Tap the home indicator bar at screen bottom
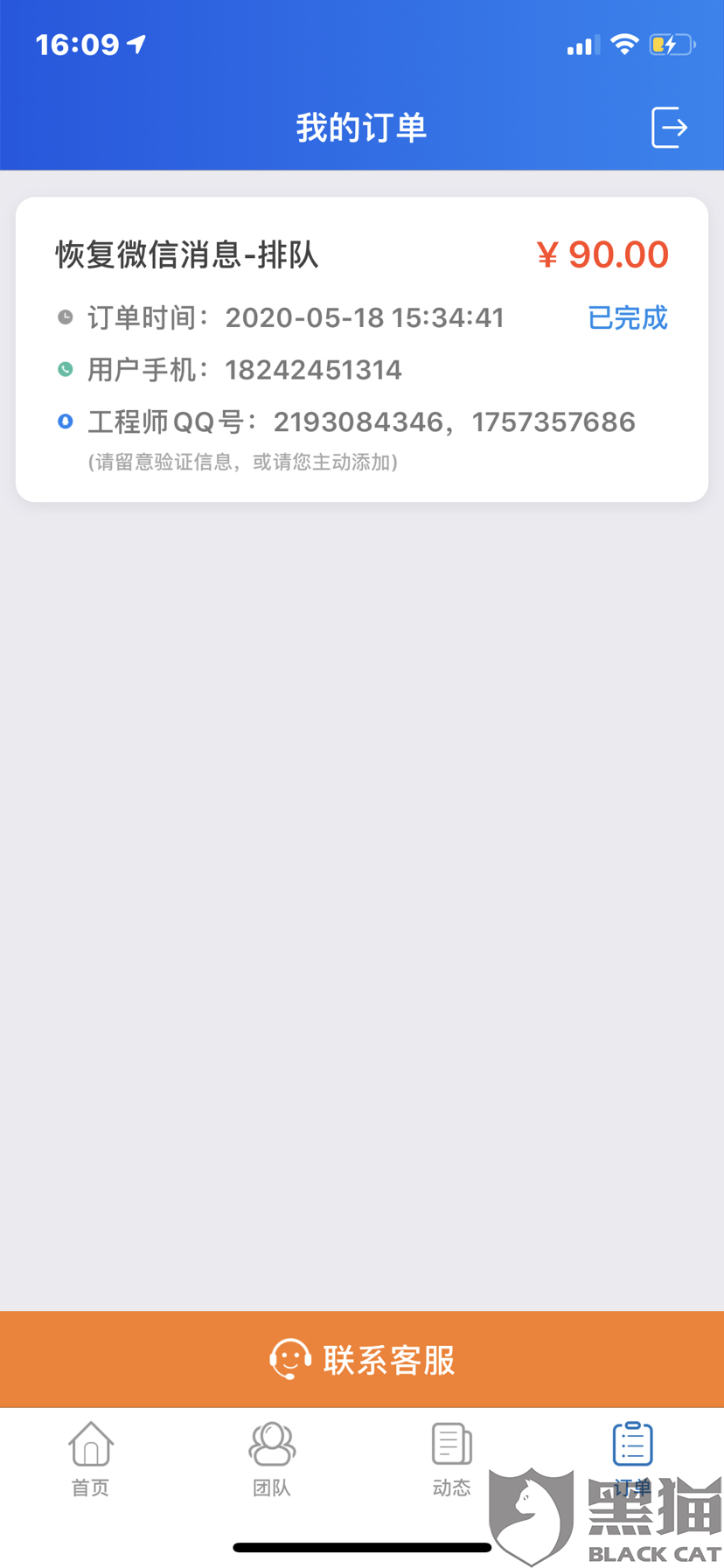 (362, 1546)
